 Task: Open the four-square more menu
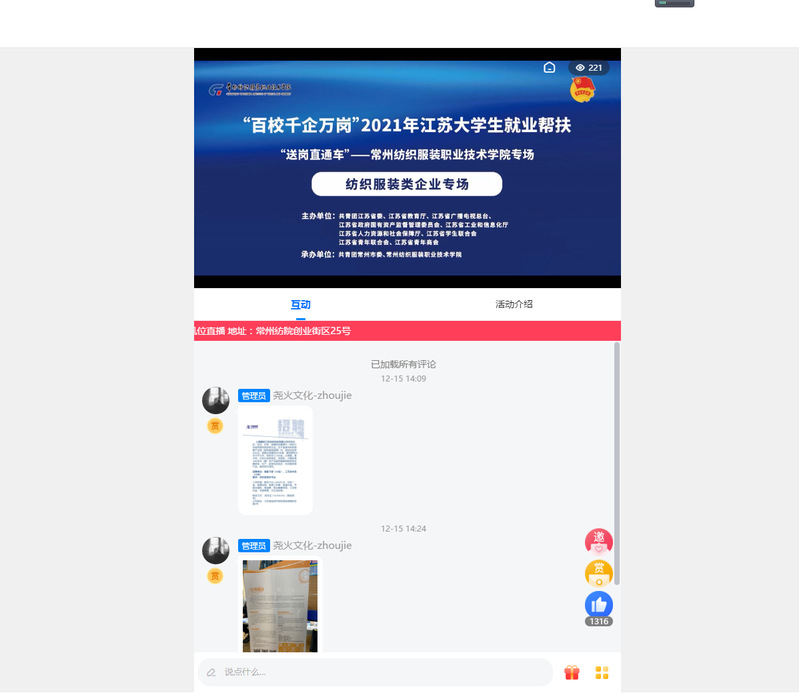pyautogui.click(x=602, y=672)
